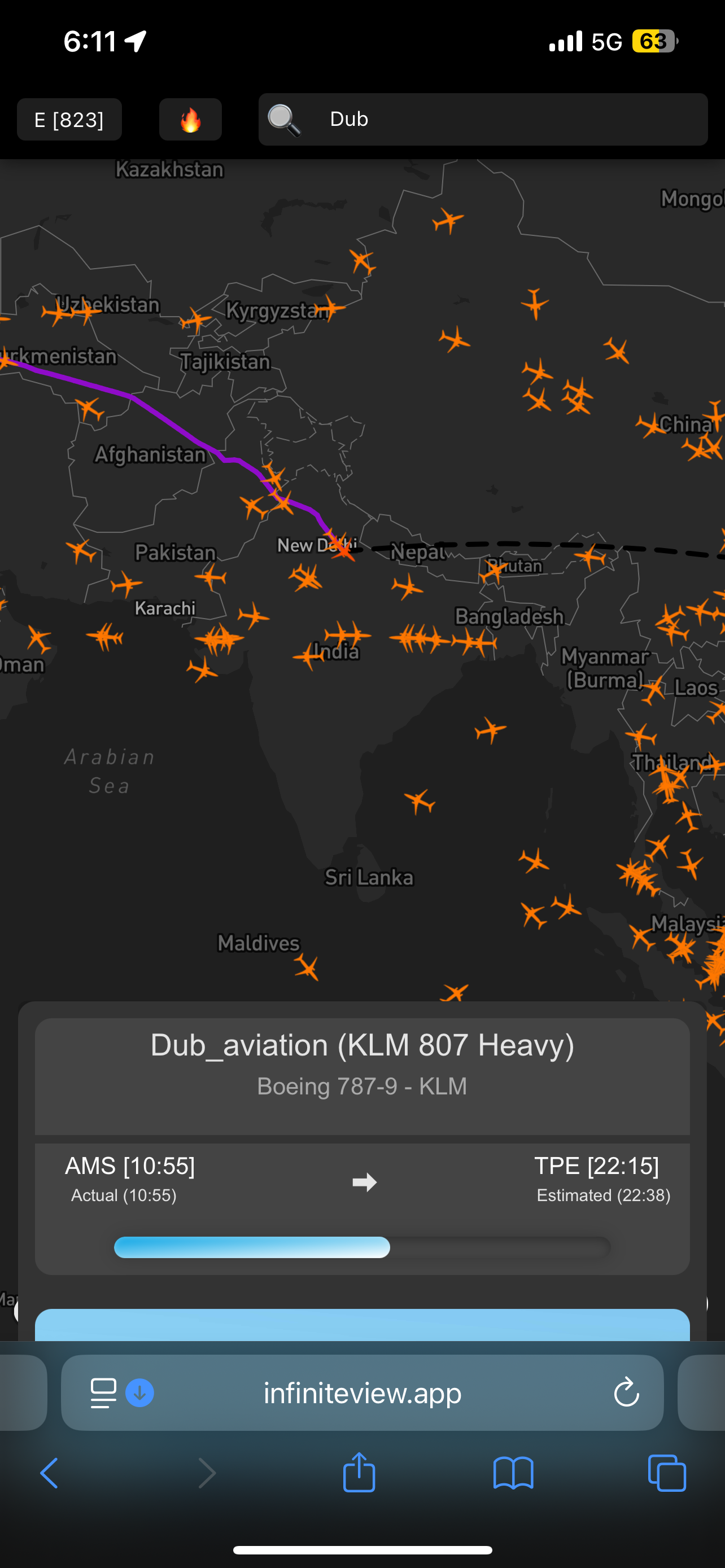Tap the infiniteview.app address bar
The image size is (725, 1568).
(362, 1393)
